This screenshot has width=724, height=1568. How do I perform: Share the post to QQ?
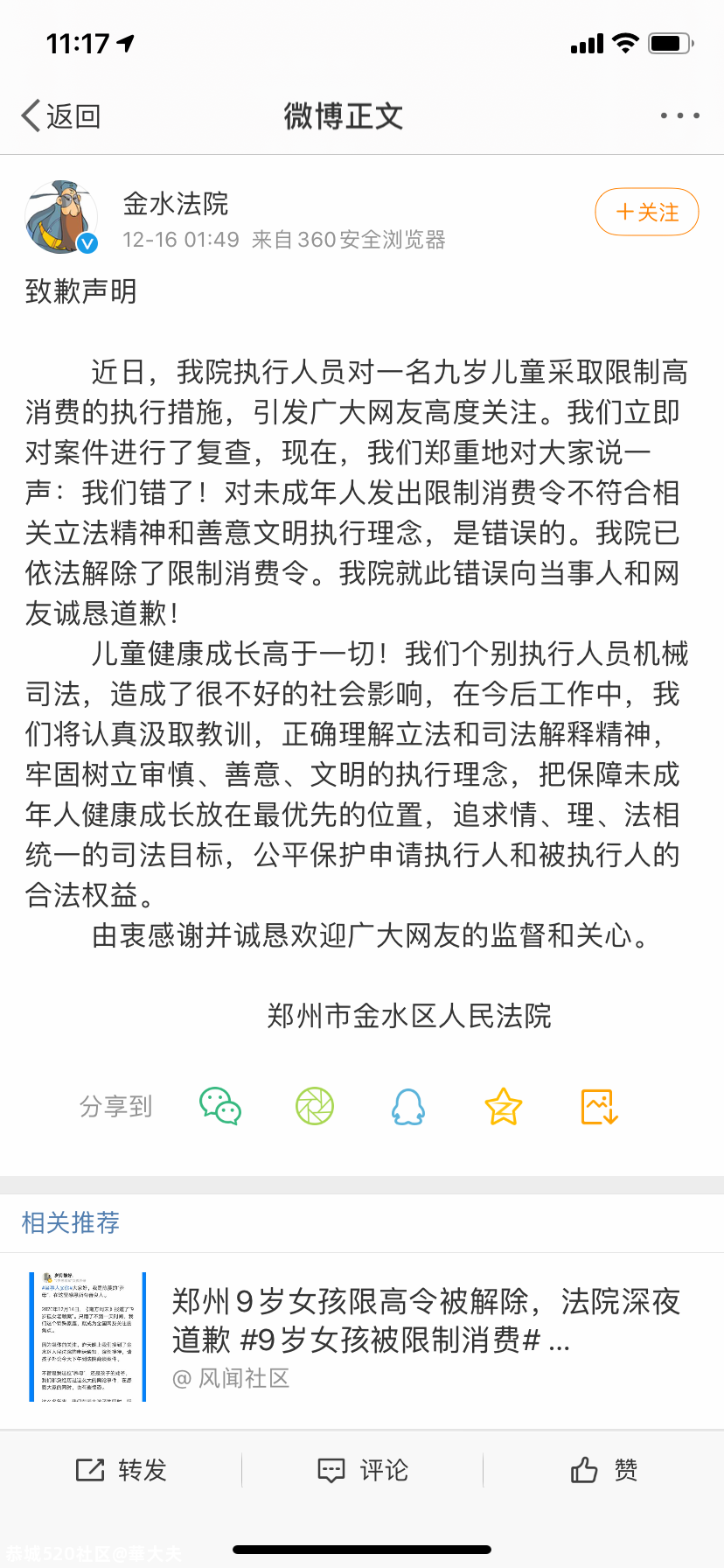(408, 1105)
